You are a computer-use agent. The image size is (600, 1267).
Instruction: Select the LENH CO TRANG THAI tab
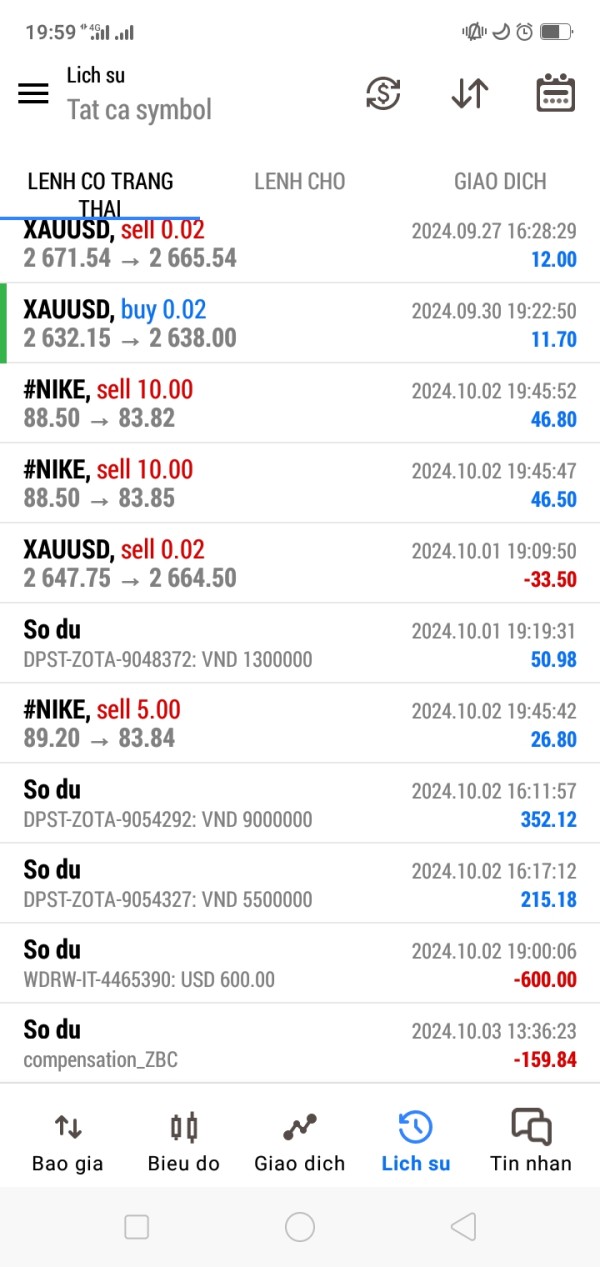point(100,192)
